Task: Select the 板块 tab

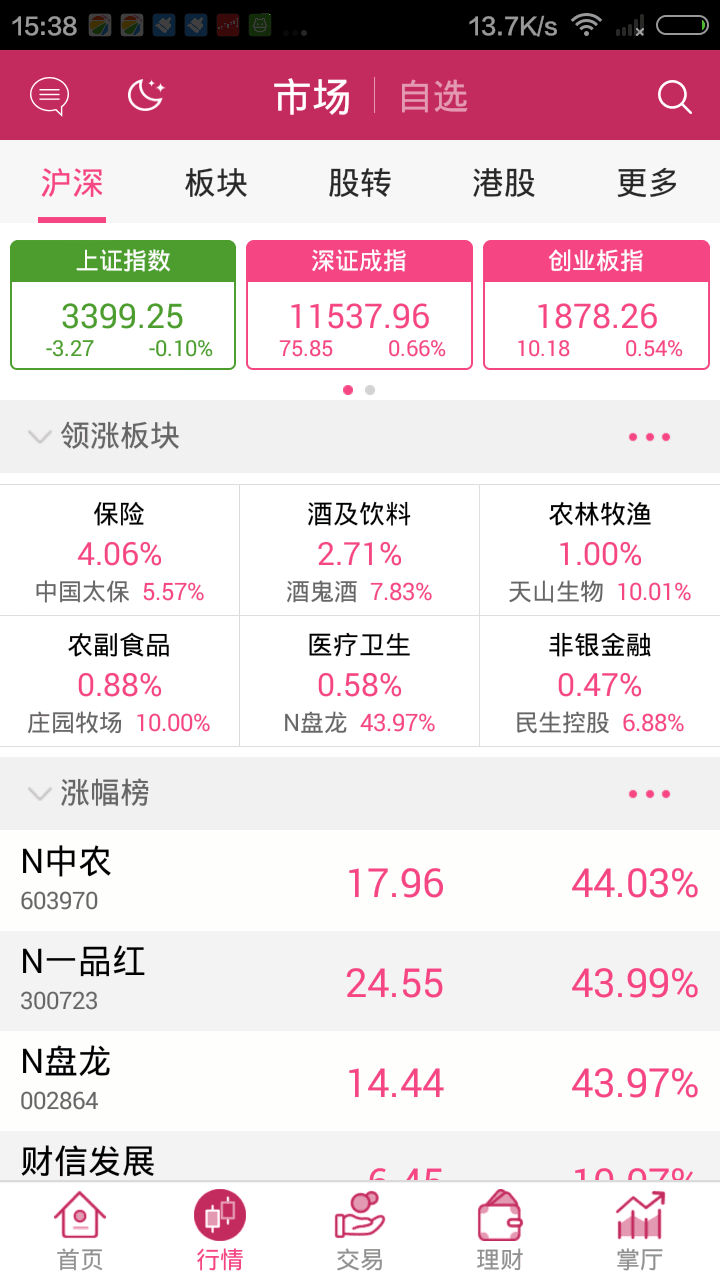Action: 216,183
